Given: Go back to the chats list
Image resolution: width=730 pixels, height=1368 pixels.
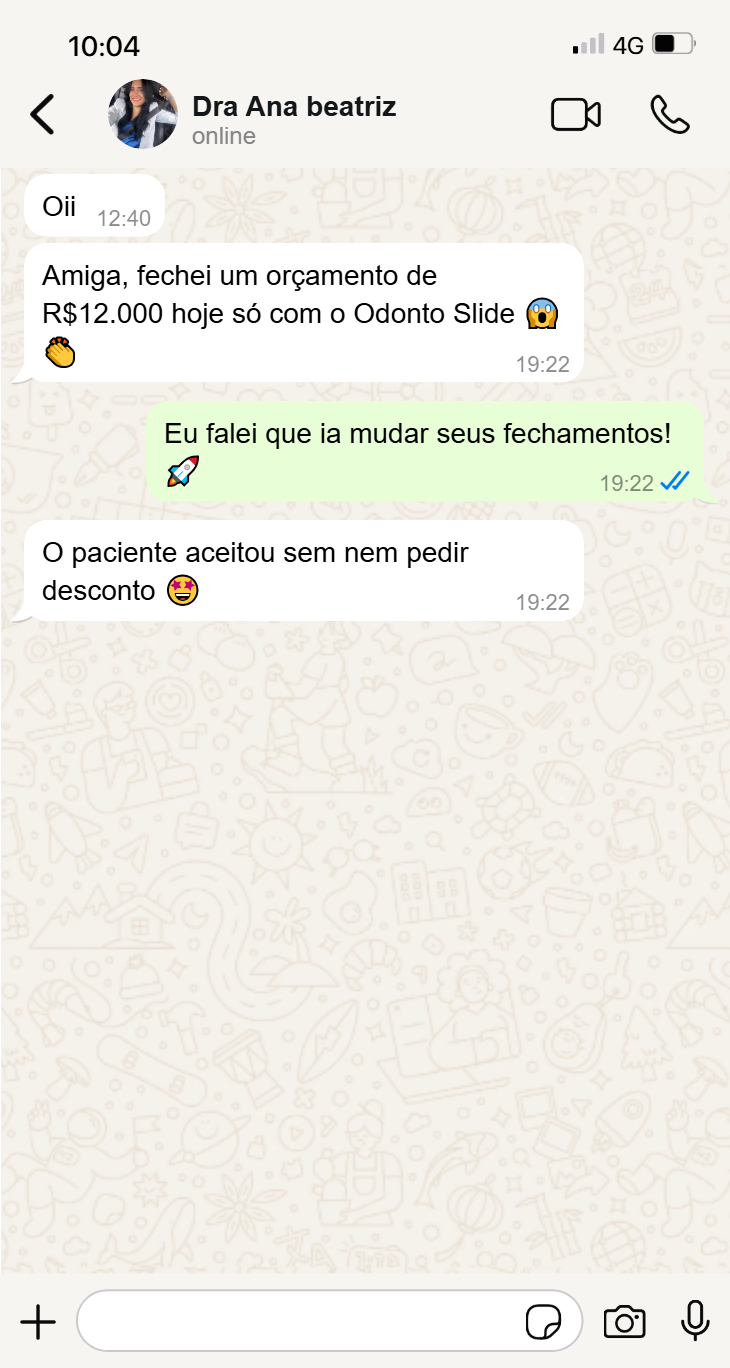Looking at the screenshot, I should (x=42, y=114).
